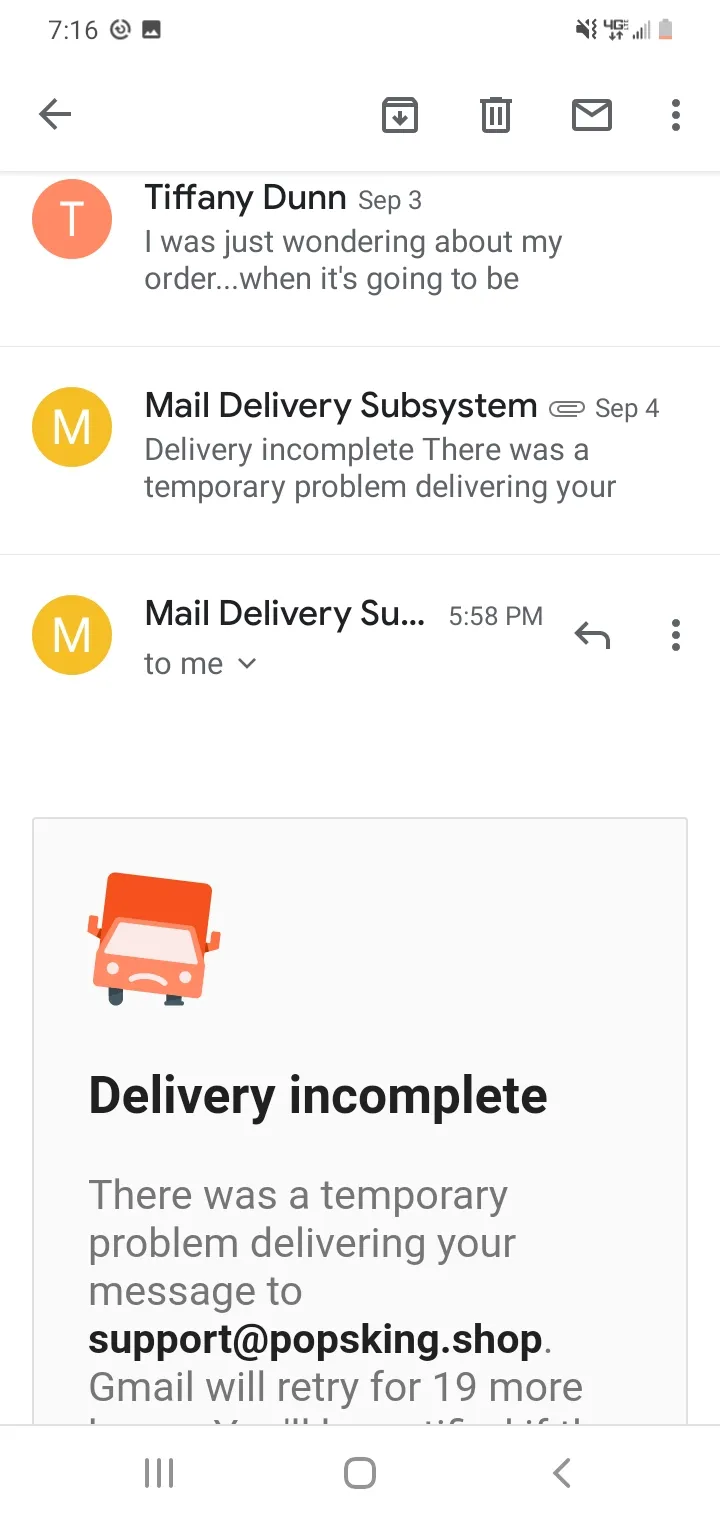Mark conversation as unread
Screen dimensions: 720x1520
591,115
